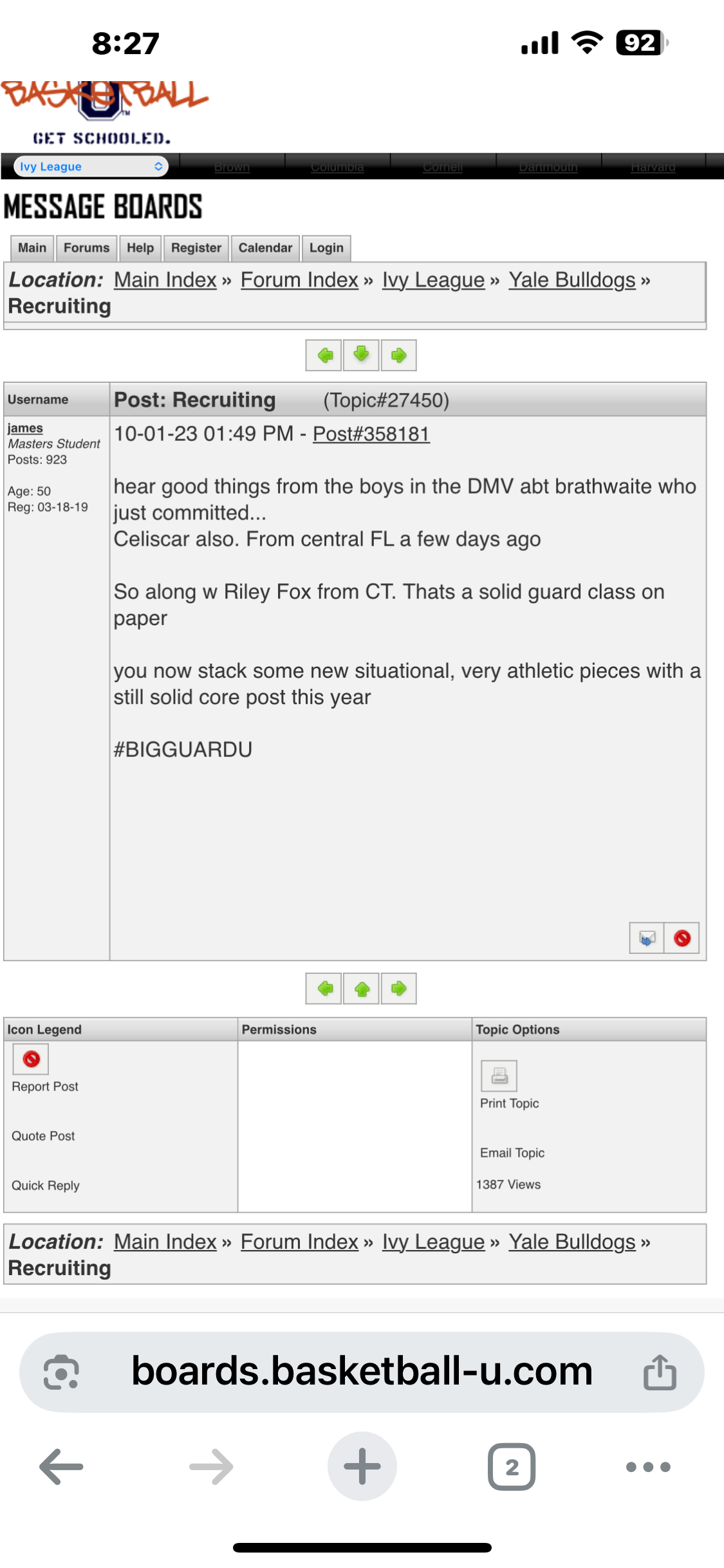Image resolution: width=724 pixels, height=1568 pixels.
Task: Open the Calendar tab
Action: (265, 248)
